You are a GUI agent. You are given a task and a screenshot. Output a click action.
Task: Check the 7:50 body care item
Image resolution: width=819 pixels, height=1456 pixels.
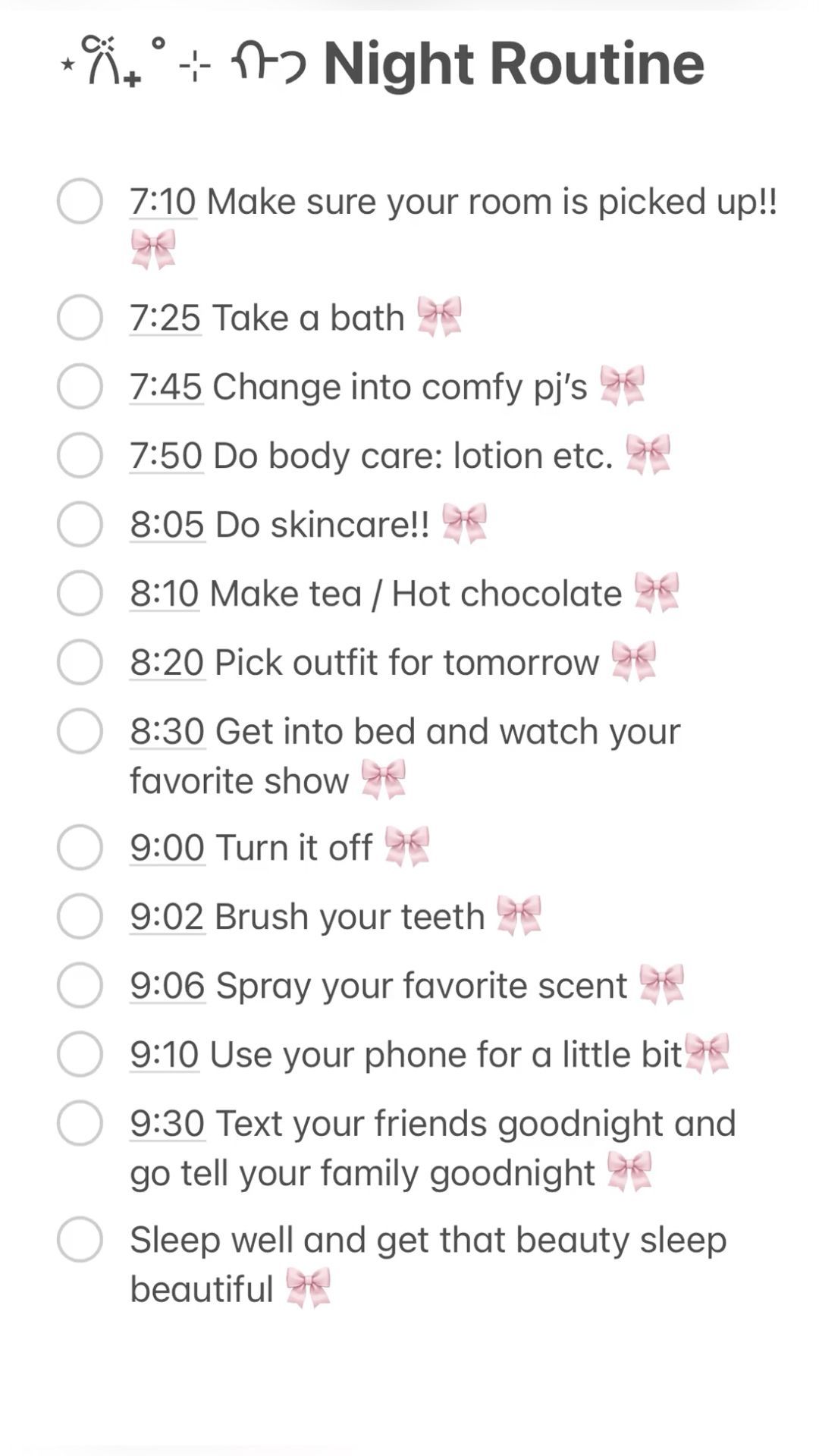pyautogui.click(x=80, y=455)
